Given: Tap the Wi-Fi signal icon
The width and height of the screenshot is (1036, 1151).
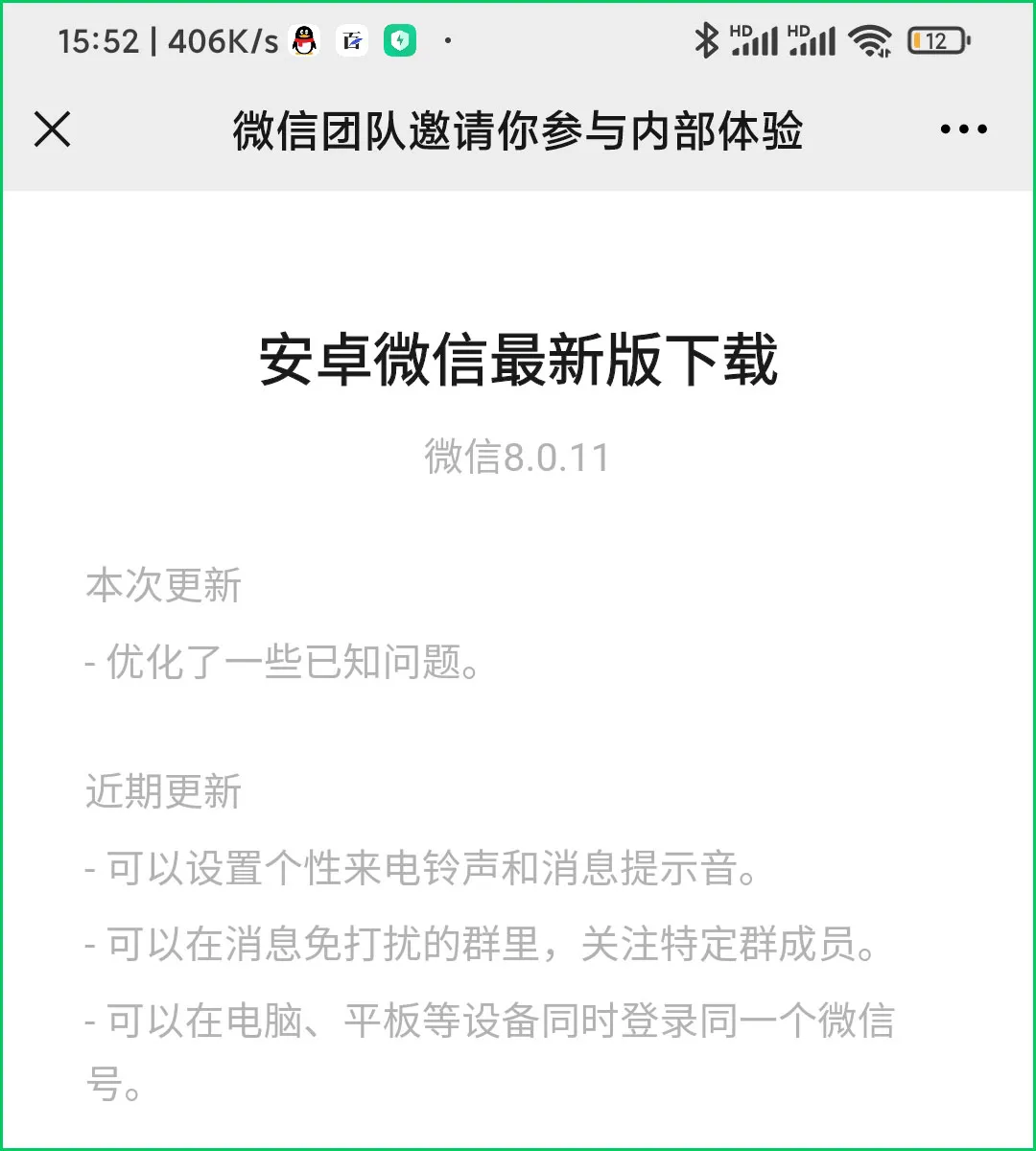Looking at the screenshot, I should tap(868, 38).
